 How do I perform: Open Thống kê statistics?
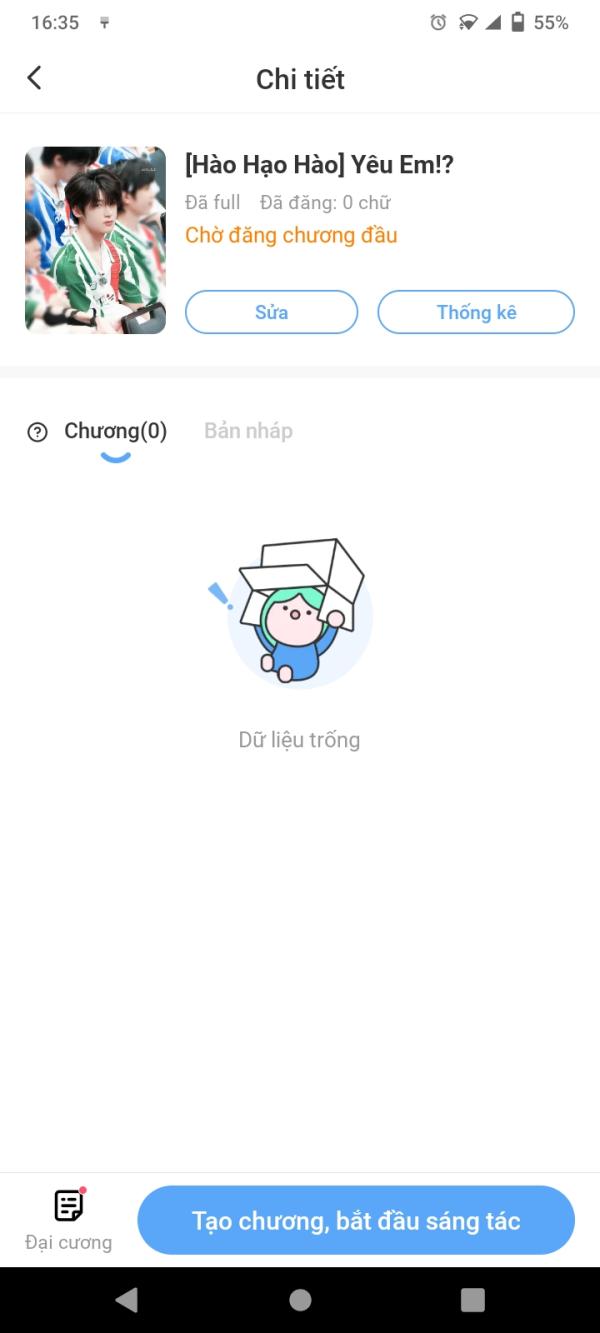476,312
